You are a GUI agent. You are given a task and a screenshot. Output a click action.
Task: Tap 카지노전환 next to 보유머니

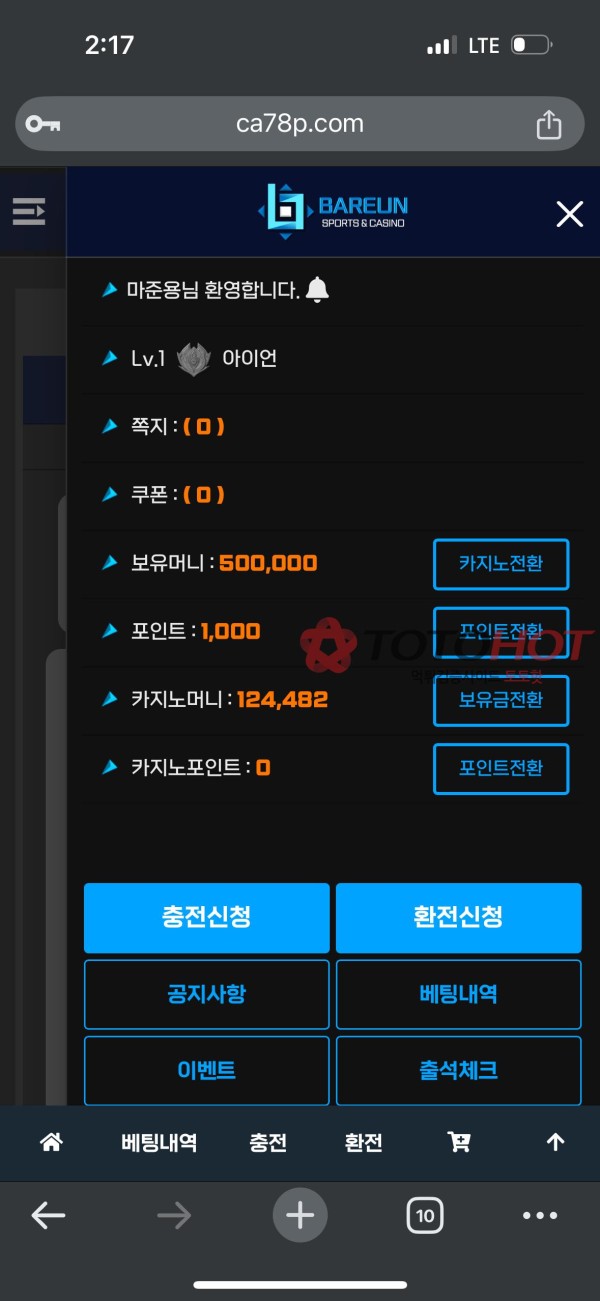click(500, 564)
